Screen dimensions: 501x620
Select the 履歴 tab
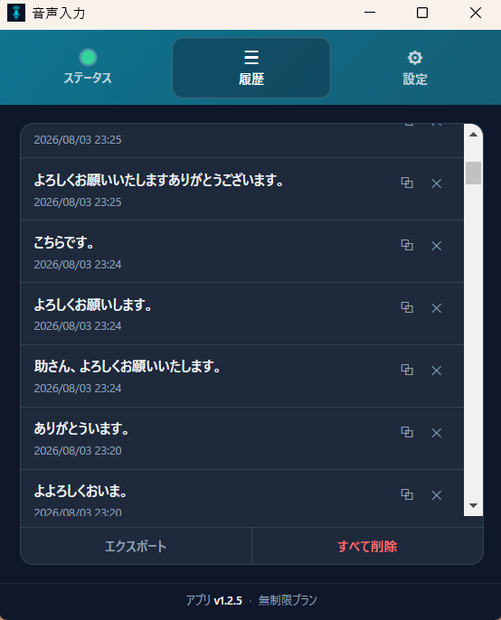coord(251,67)
